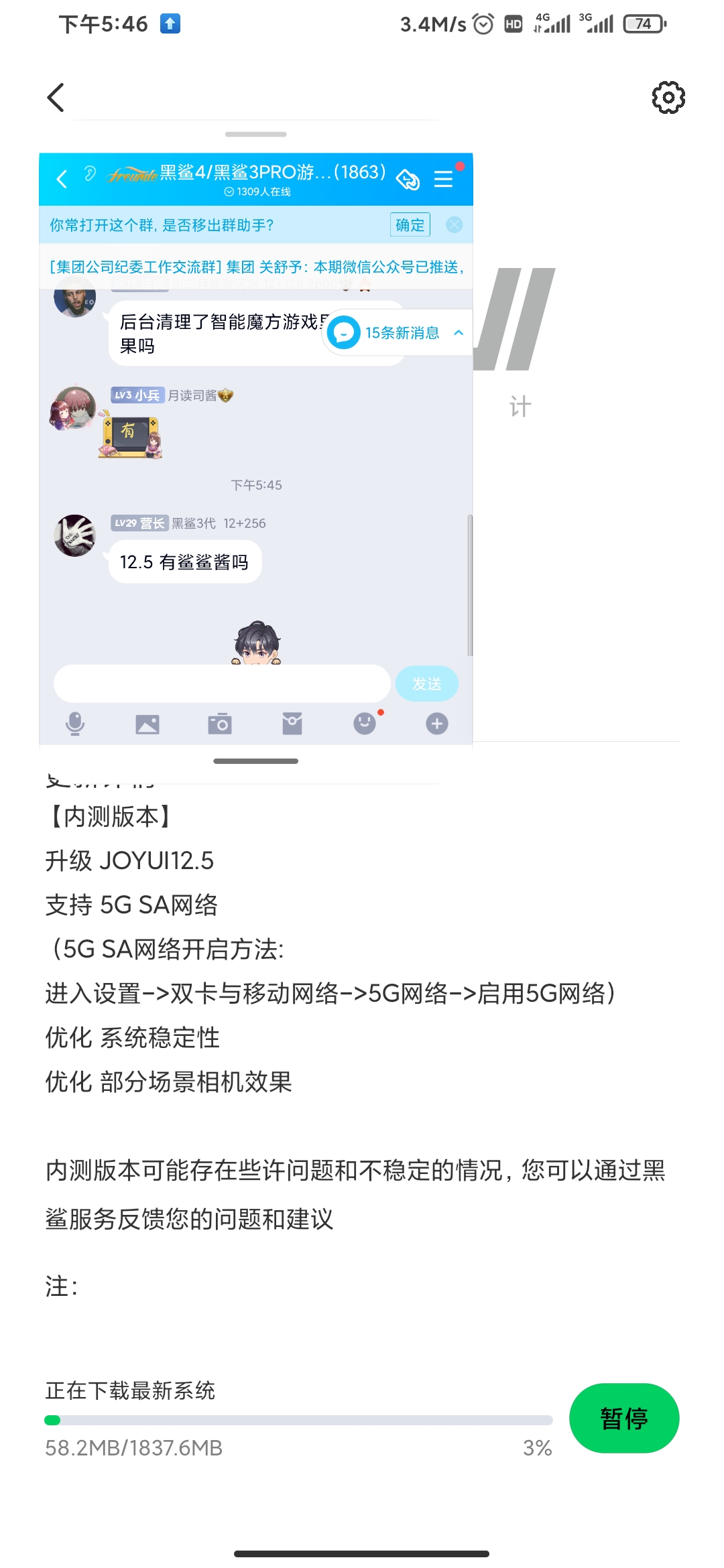The image size is (724, 1568).
Task: Open the picture gallery icon in chat
Action: 147,724
